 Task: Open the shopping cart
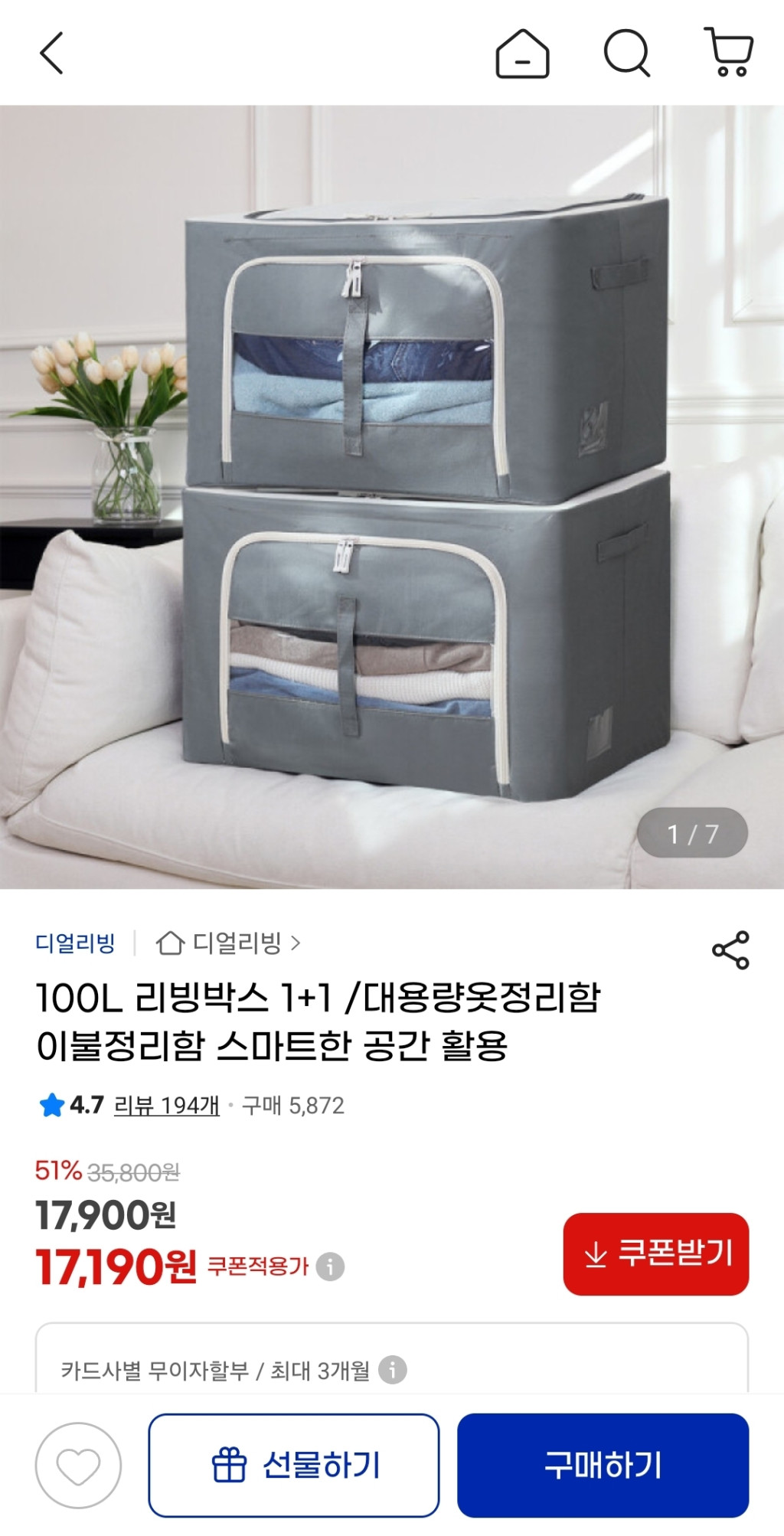[x=729, y=54]
